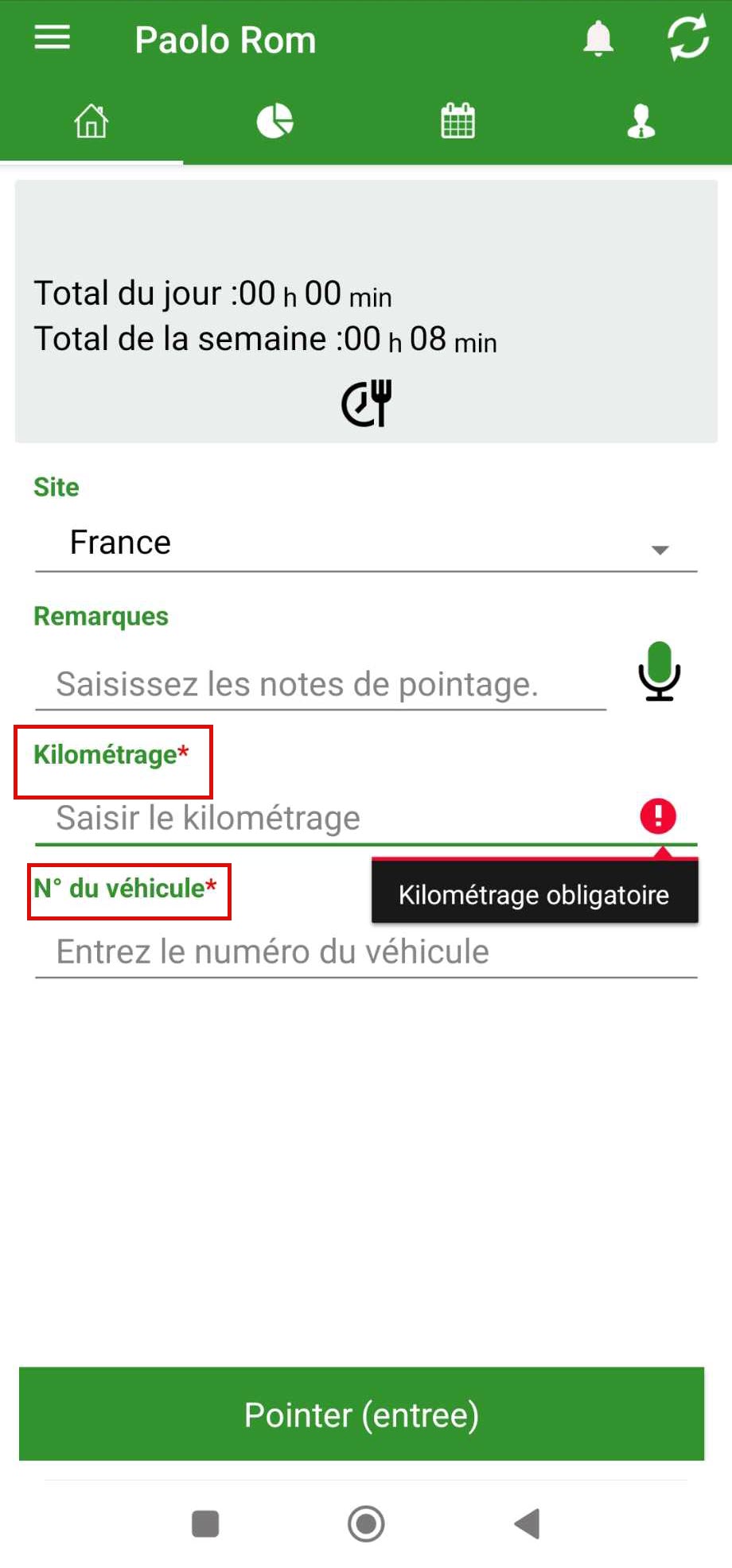Open recent apps from navigation bar

pos(205,1524)
